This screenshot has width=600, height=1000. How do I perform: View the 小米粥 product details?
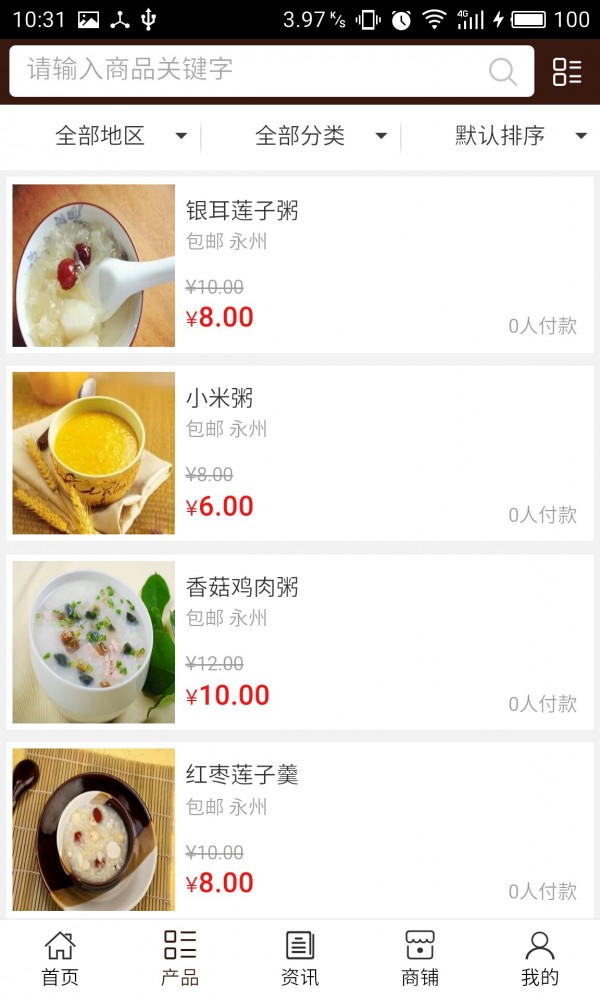(x=300, y=453)
